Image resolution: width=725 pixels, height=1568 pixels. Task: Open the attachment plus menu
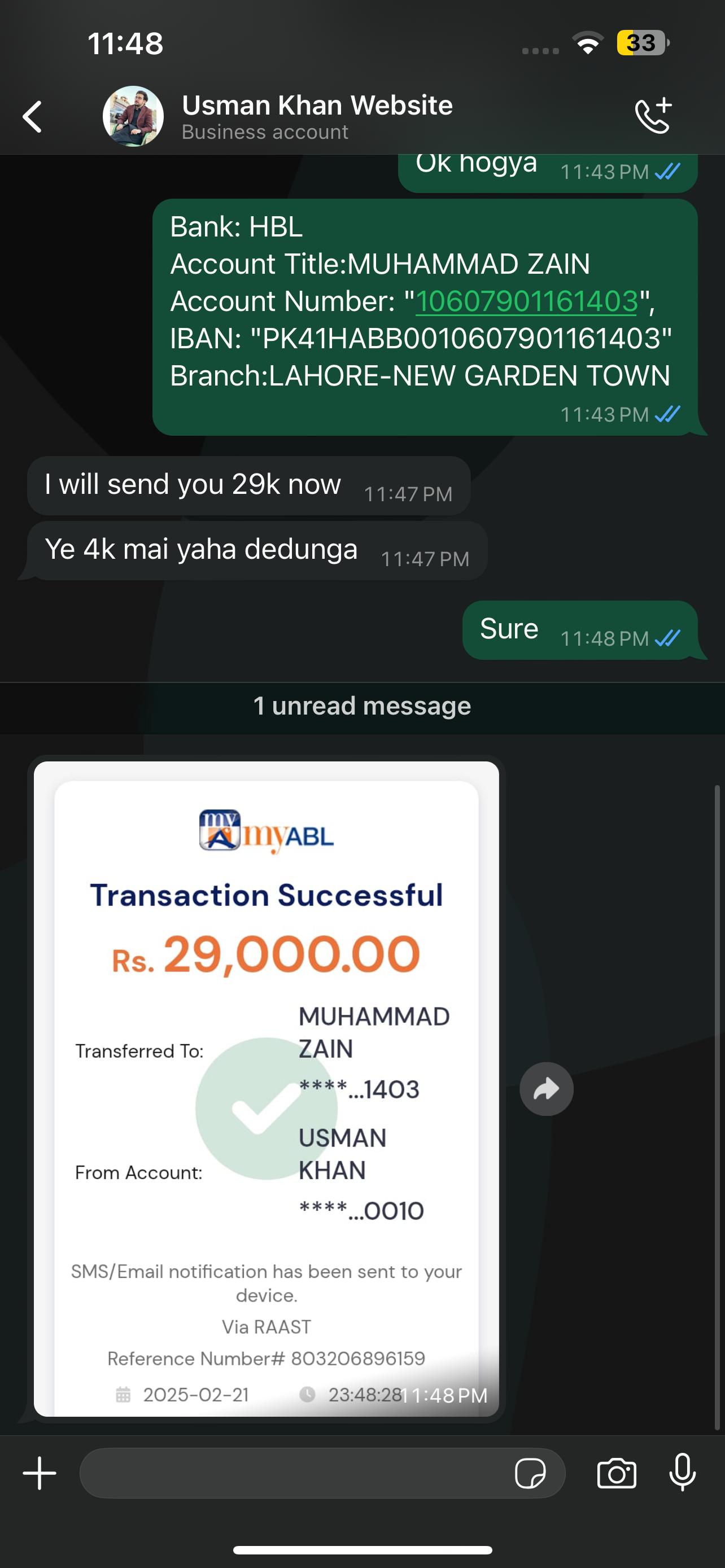point(40,1473)
